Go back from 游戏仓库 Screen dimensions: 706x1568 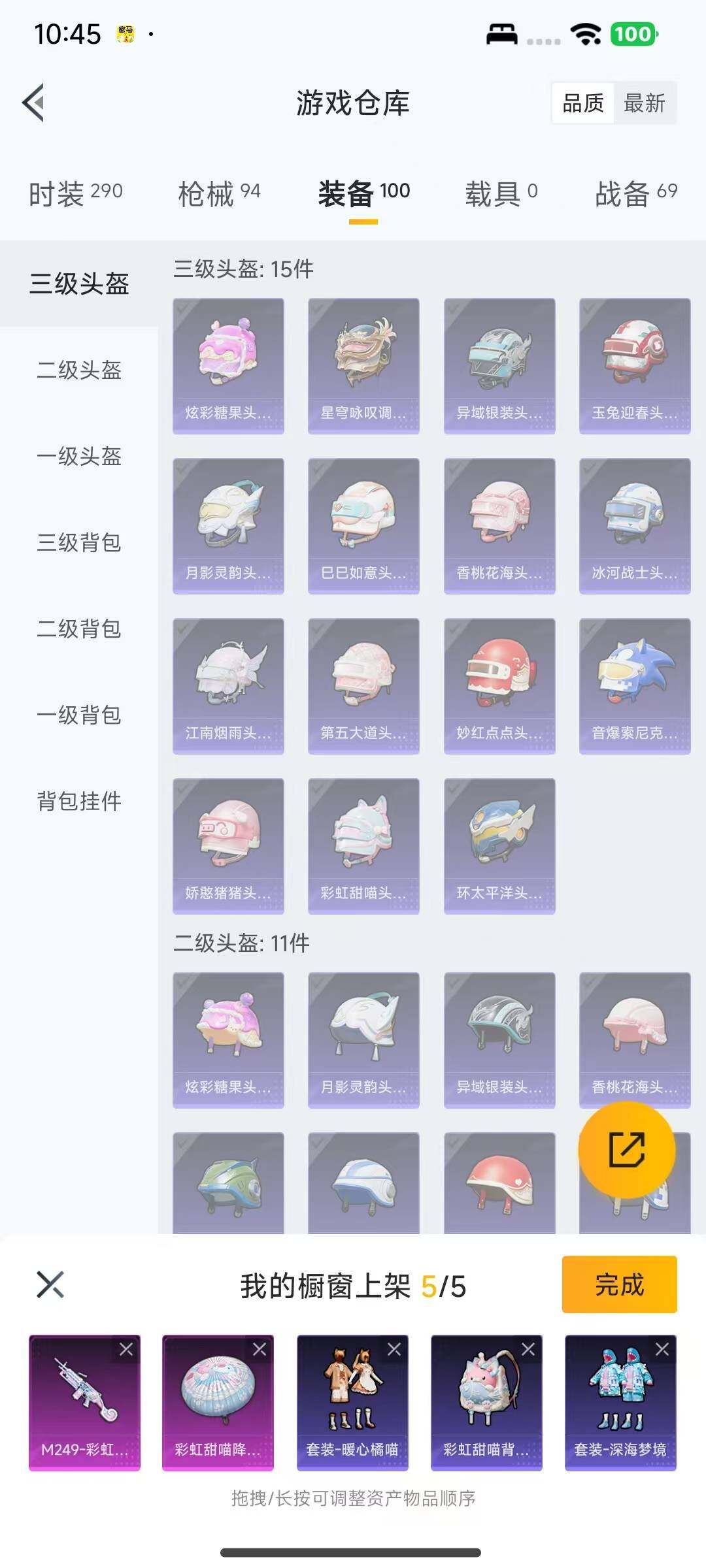point(34,103)
